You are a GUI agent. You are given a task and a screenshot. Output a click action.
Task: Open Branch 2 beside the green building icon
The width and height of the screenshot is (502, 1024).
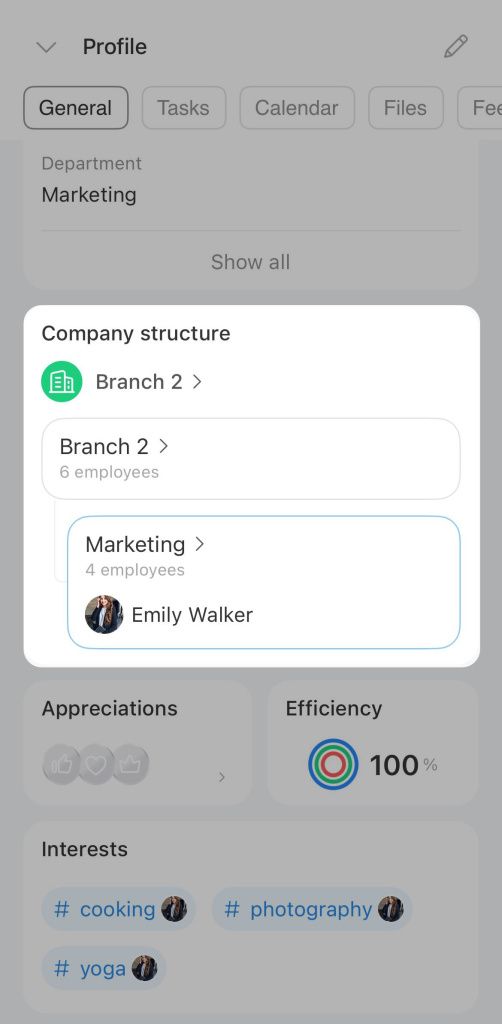pos(149,381)
